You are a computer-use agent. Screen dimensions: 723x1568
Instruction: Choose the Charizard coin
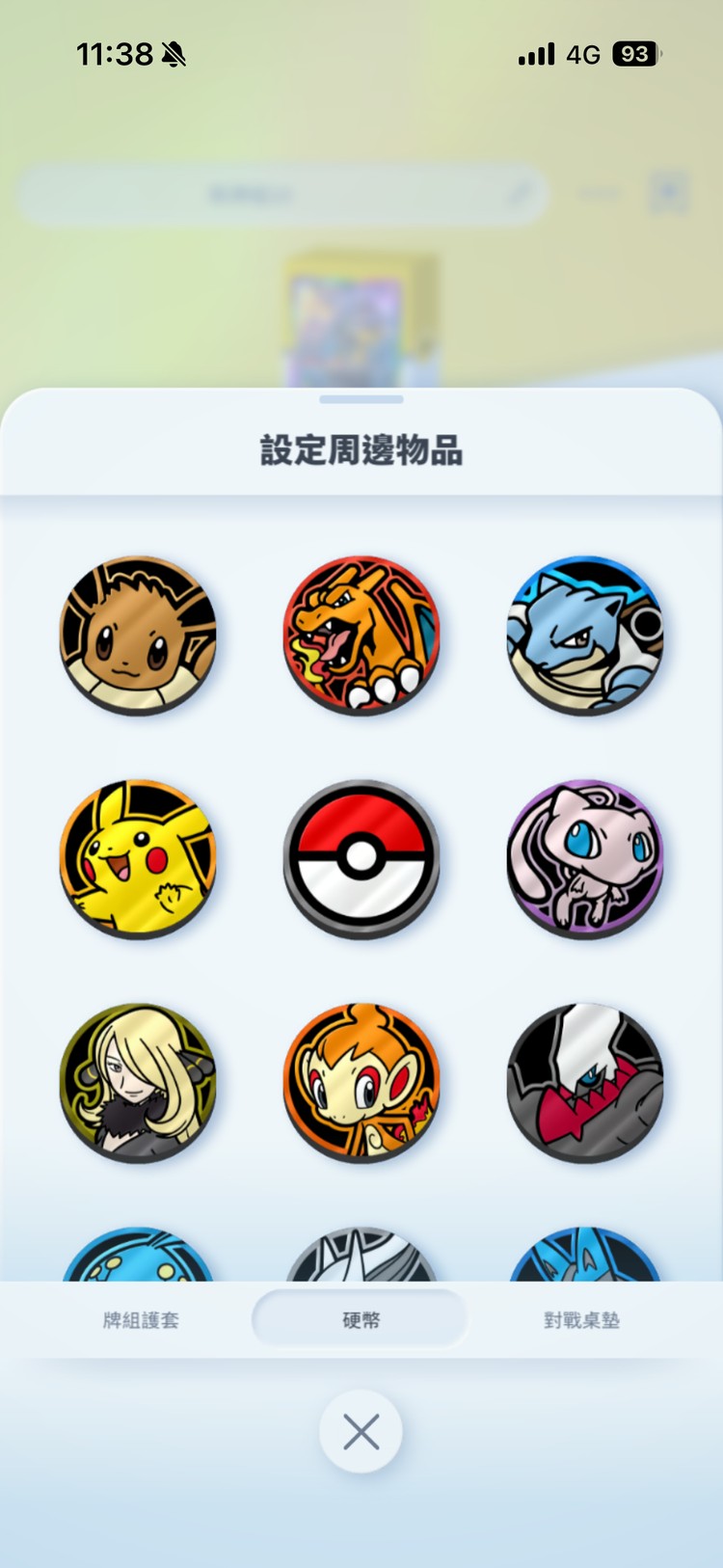coord(361,635)
